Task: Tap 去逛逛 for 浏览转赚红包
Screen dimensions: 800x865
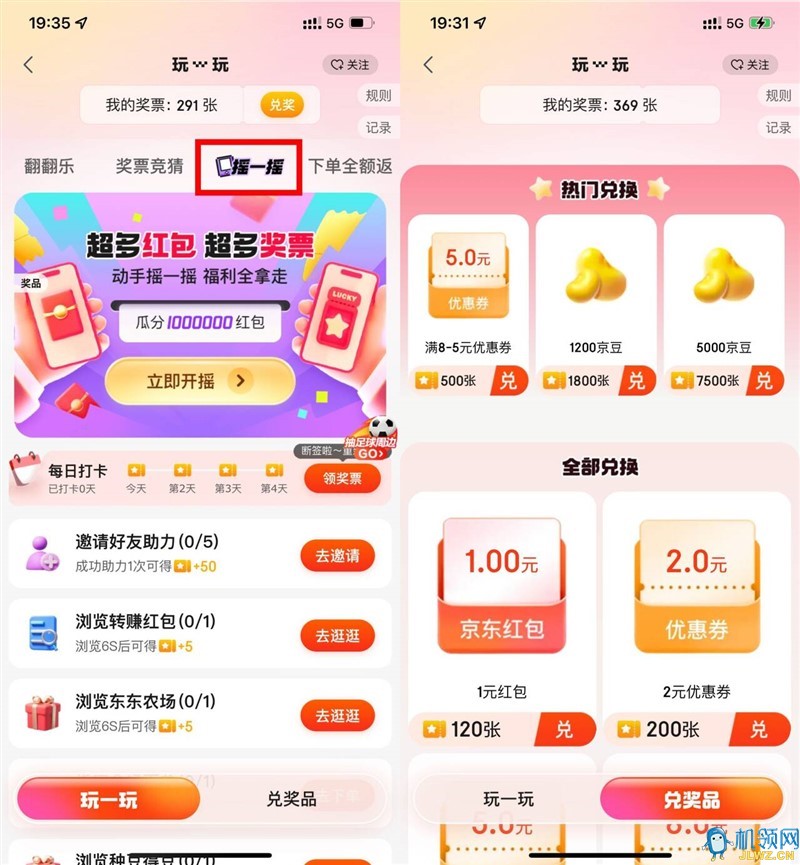Action: tap(337, 635)
